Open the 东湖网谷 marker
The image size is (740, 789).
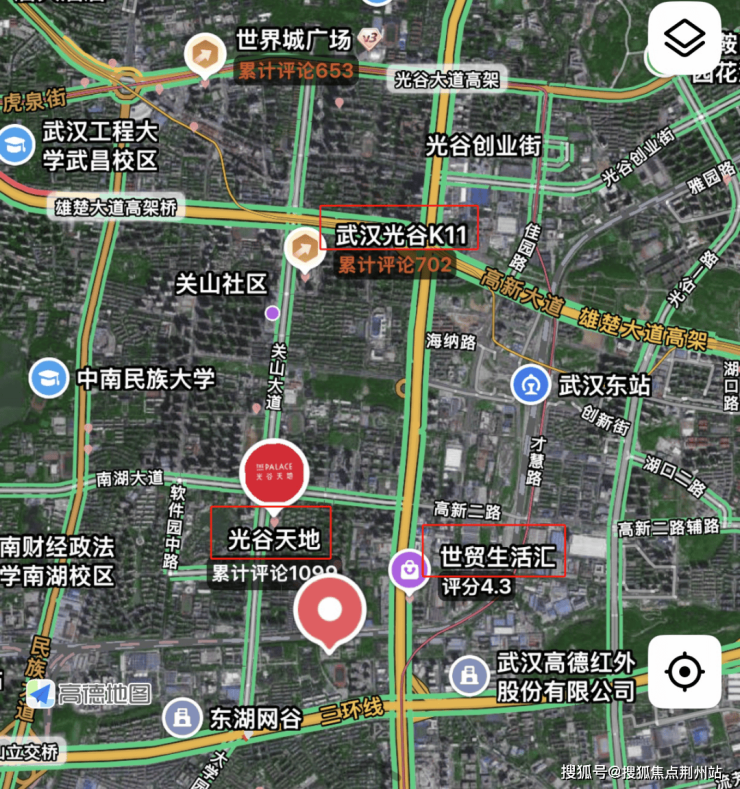(x=182, y=716)
